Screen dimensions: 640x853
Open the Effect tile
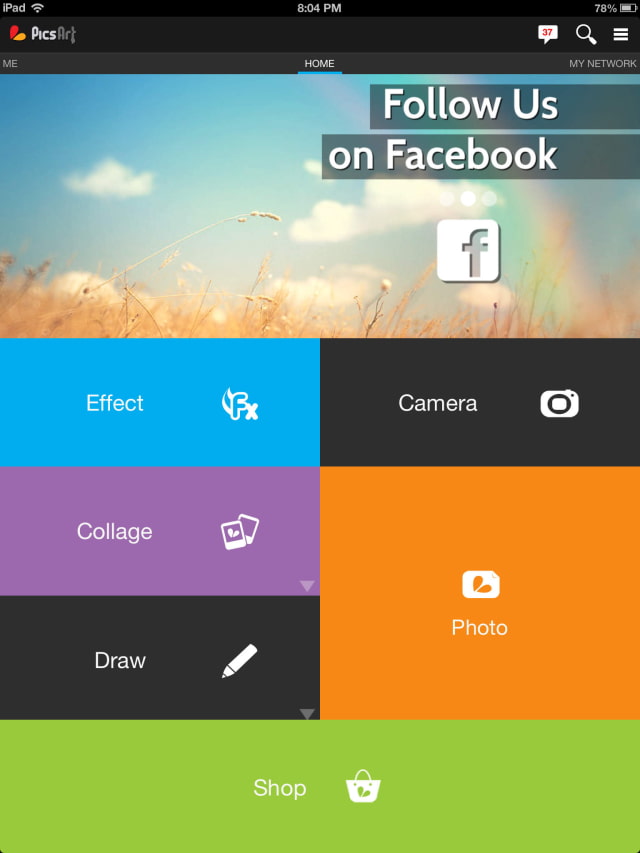click(x=160, y=403)
